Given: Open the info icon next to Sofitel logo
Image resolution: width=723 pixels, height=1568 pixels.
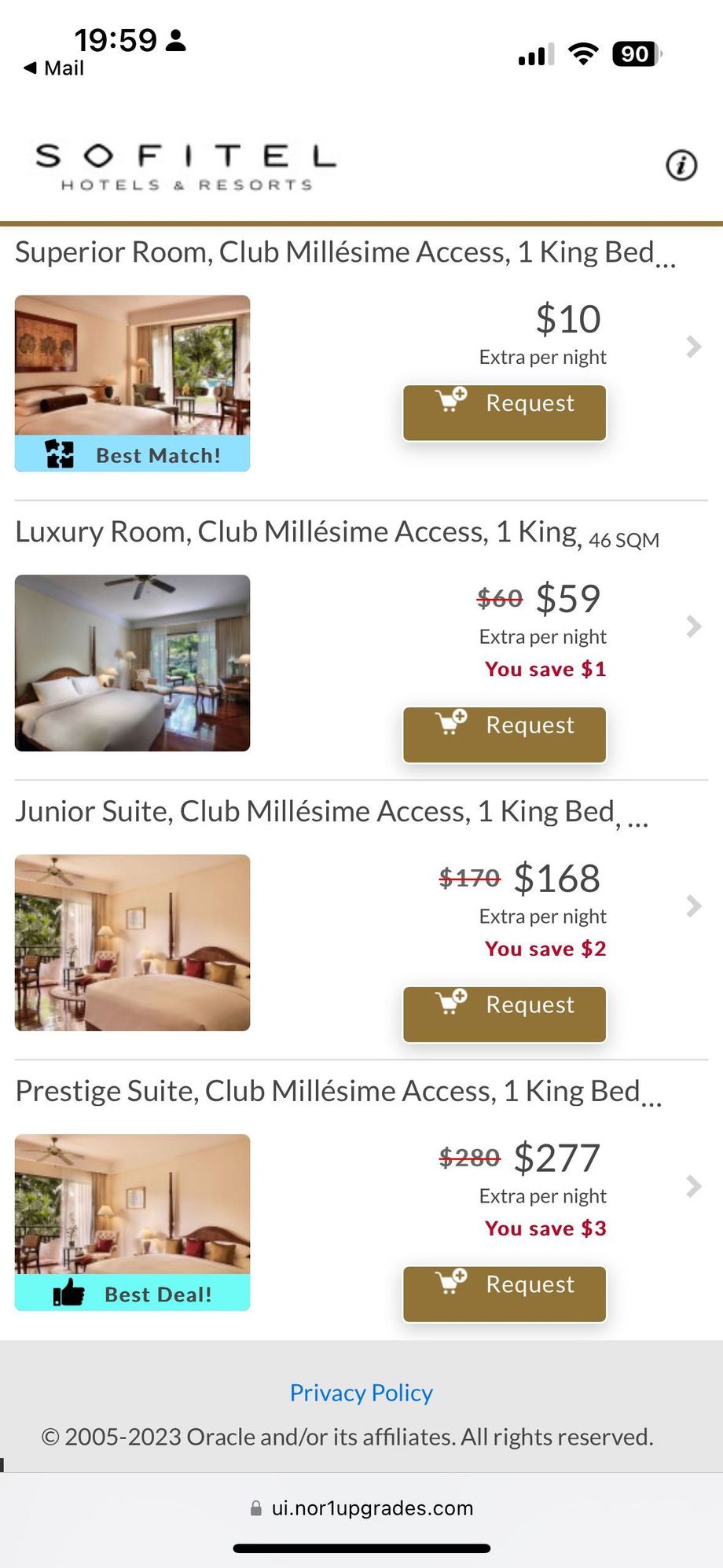Looking at the screenshot, I should (681, 165).
